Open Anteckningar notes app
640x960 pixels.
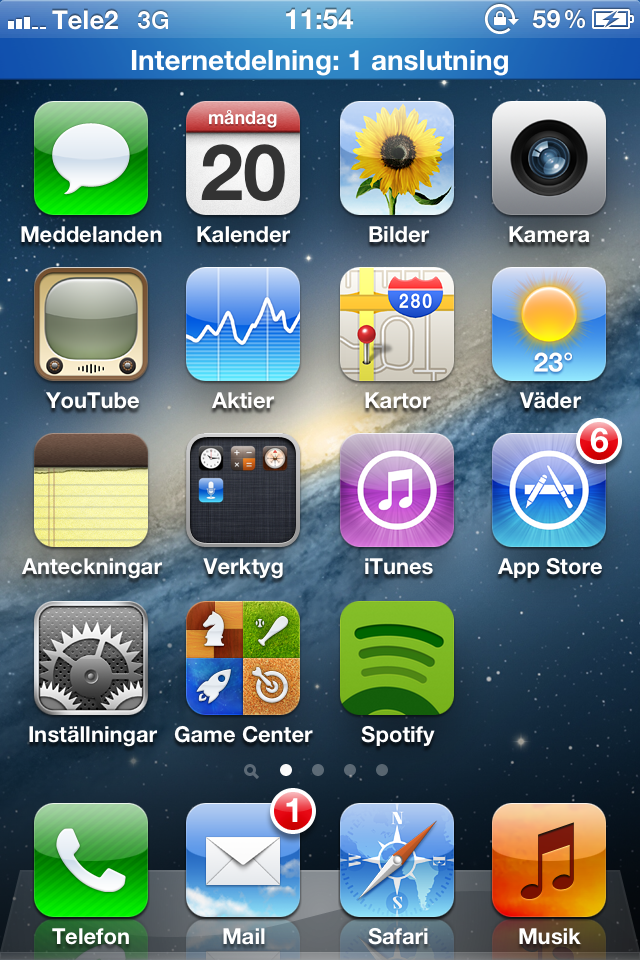click(x=91, y=490)
